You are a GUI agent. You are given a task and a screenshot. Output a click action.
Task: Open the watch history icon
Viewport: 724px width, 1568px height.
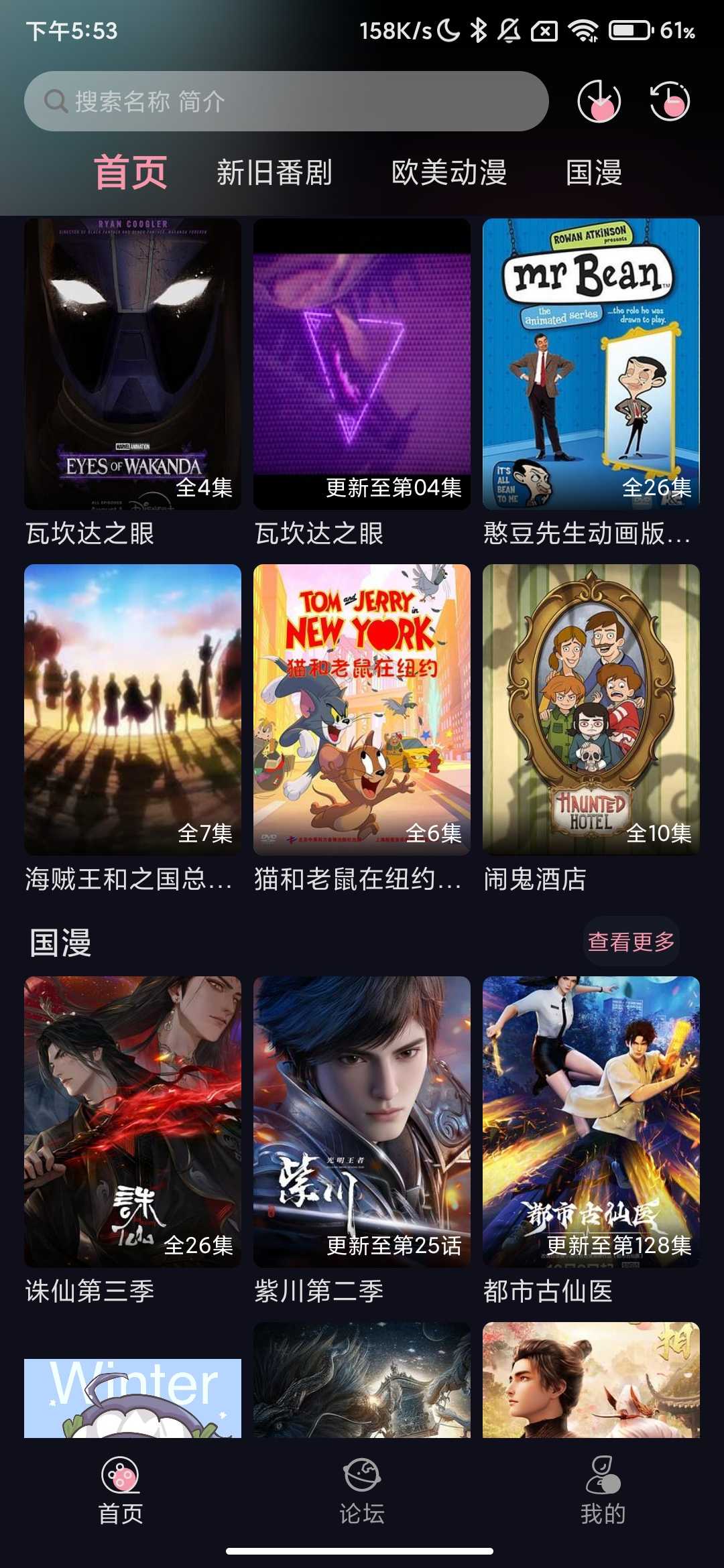(670, 102)
